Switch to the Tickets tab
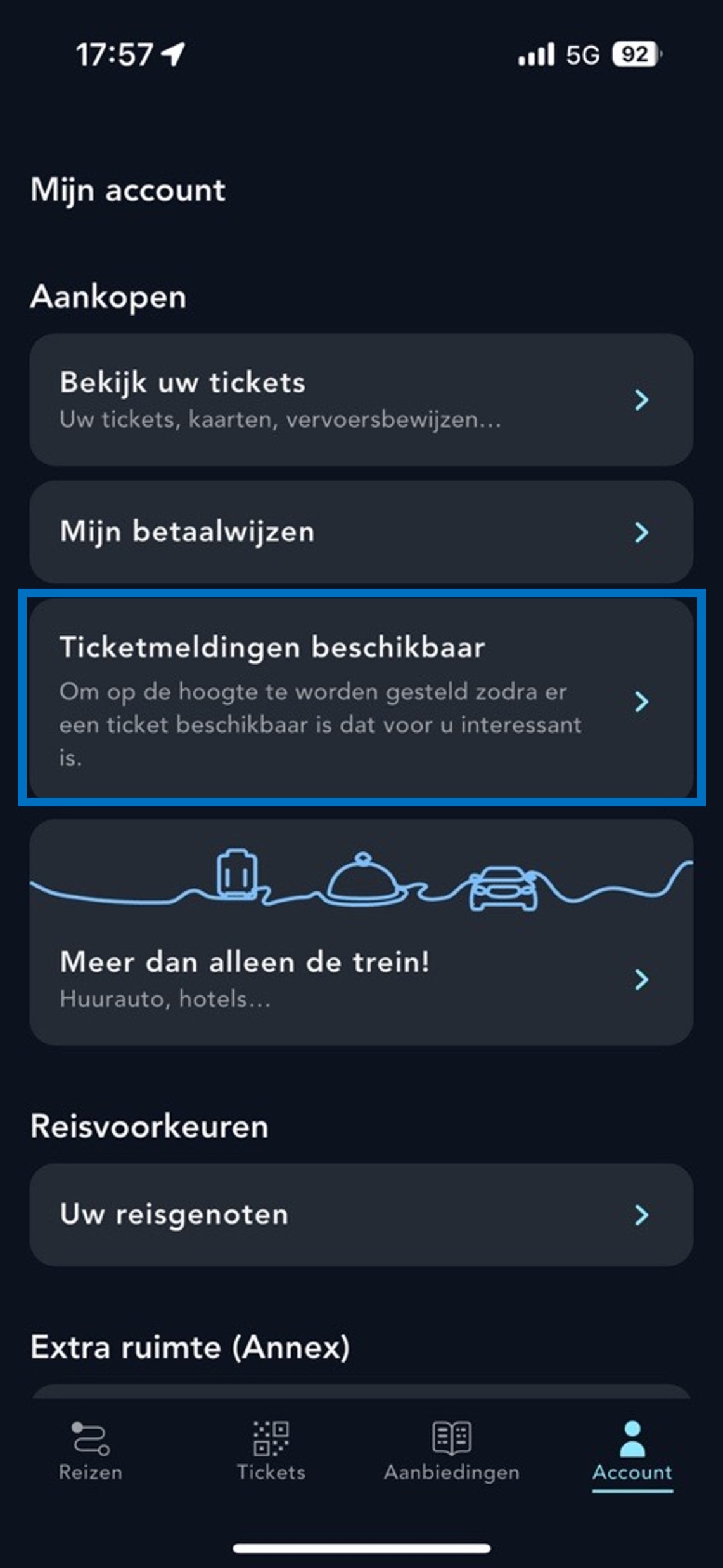This screenshot has height=1568, width=723. [271, 1451]
